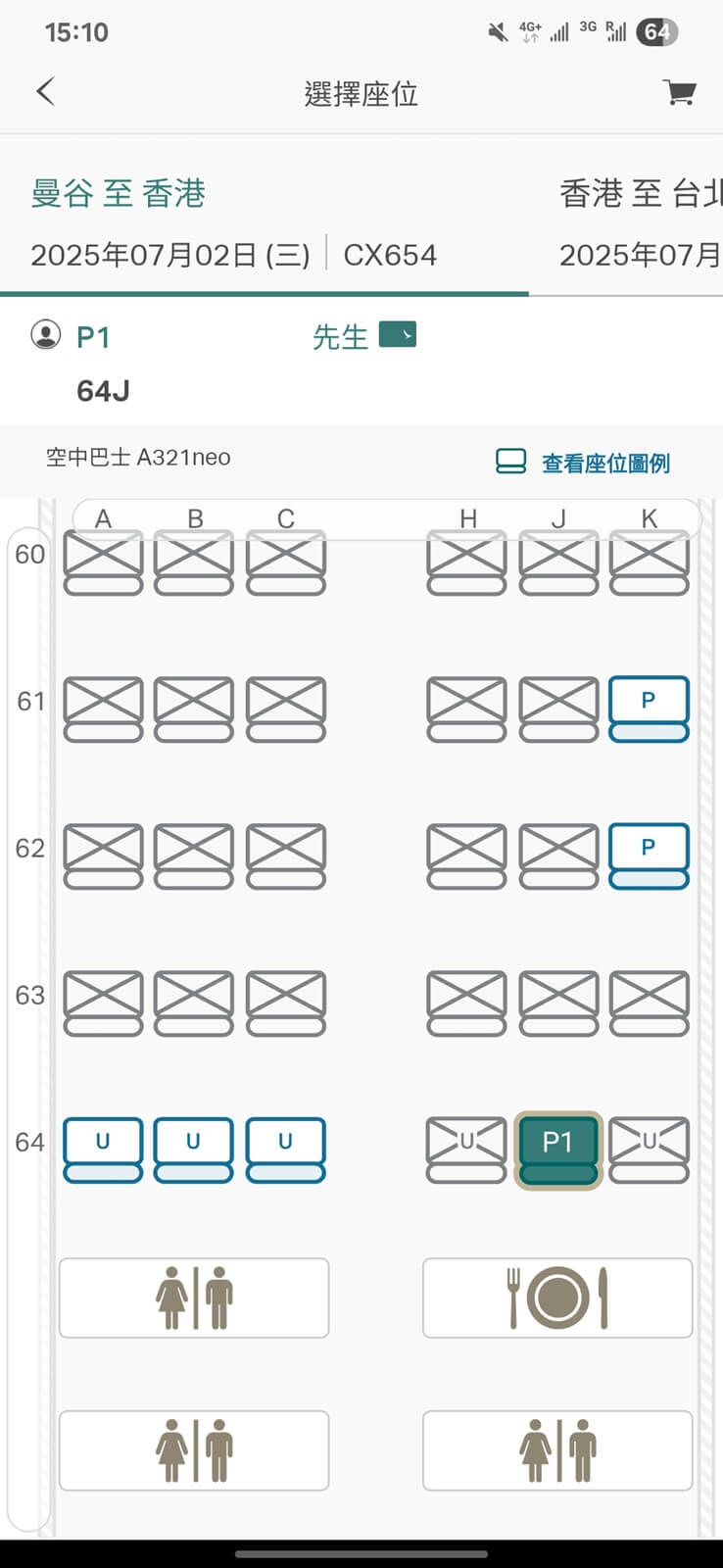This screenshot has height=1568, width=723.
Task: Go back from seat selection
Action: click(45, 92)
